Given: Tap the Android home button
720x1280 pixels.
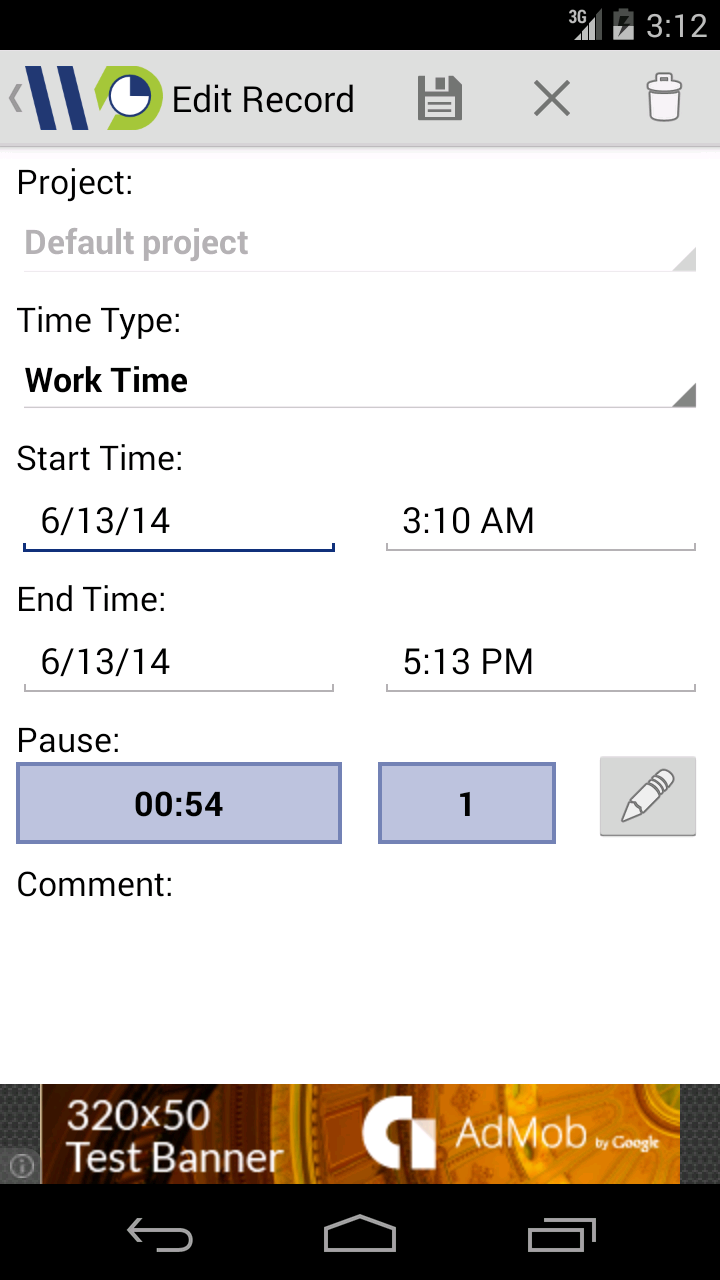Looking at the screenshot, I should [360, 1232].
